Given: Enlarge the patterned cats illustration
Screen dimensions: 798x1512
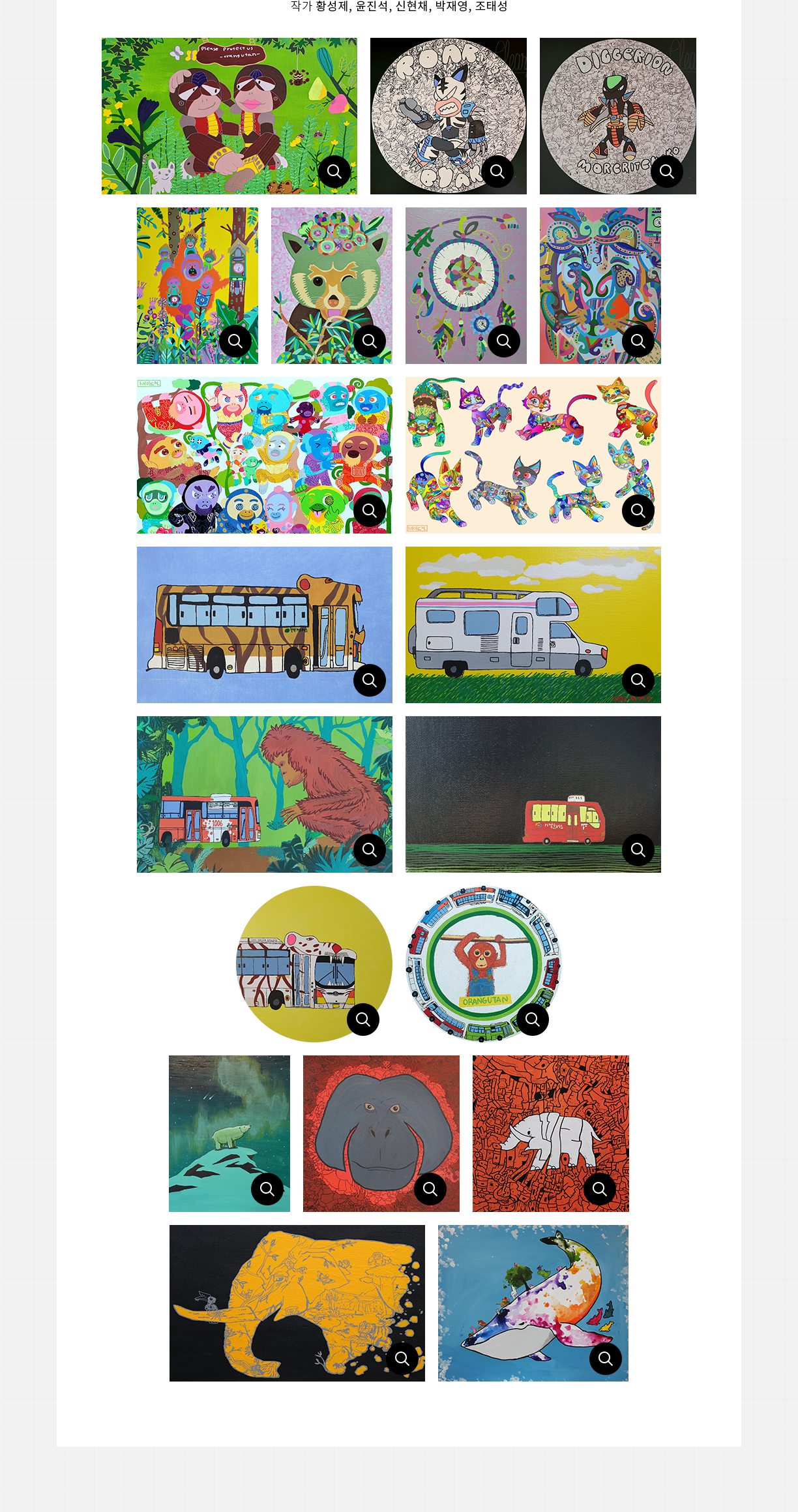Looking at the screenshot, I should click(x=638, y=511).
